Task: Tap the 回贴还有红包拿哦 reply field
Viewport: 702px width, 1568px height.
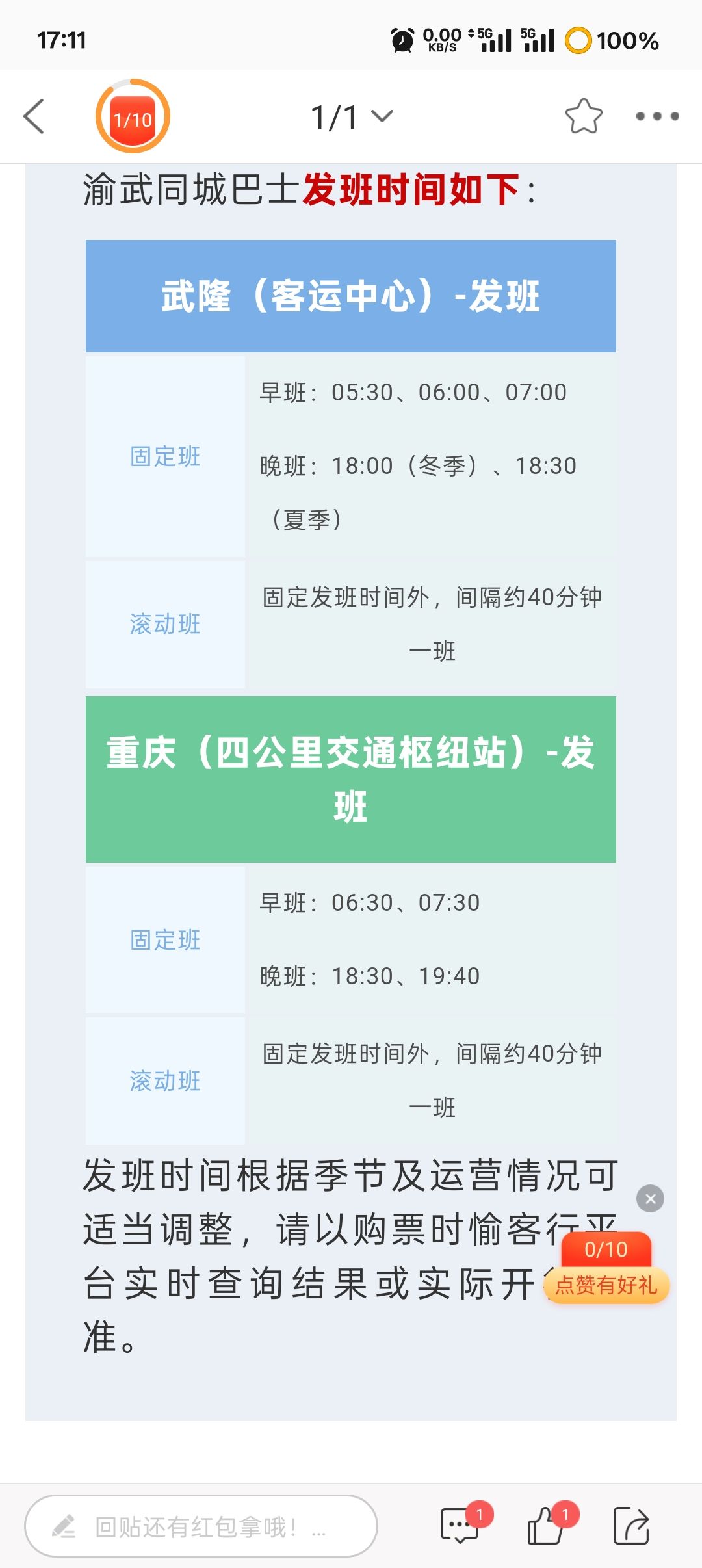Action: 201,1526
